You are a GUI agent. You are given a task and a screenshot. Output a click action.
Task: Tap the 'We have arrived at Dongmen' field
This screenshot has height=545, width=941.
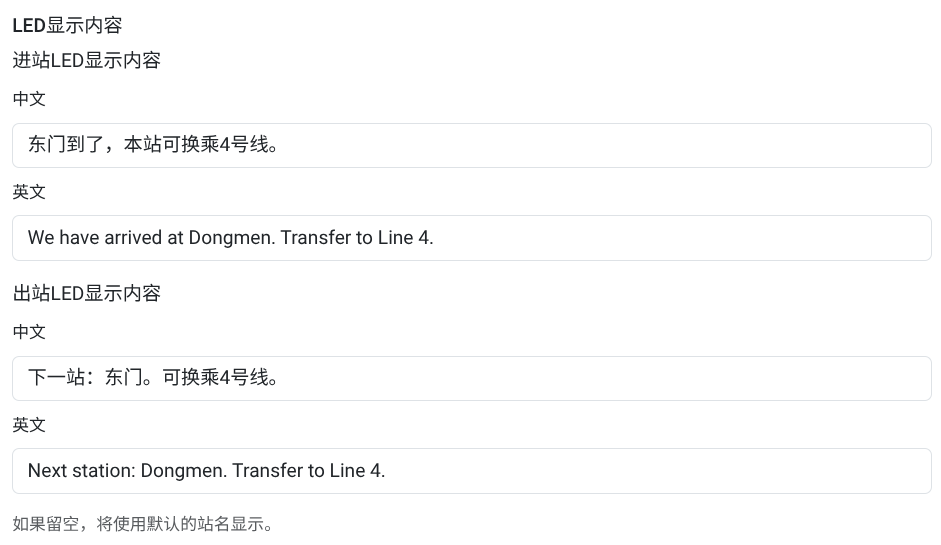471,238
